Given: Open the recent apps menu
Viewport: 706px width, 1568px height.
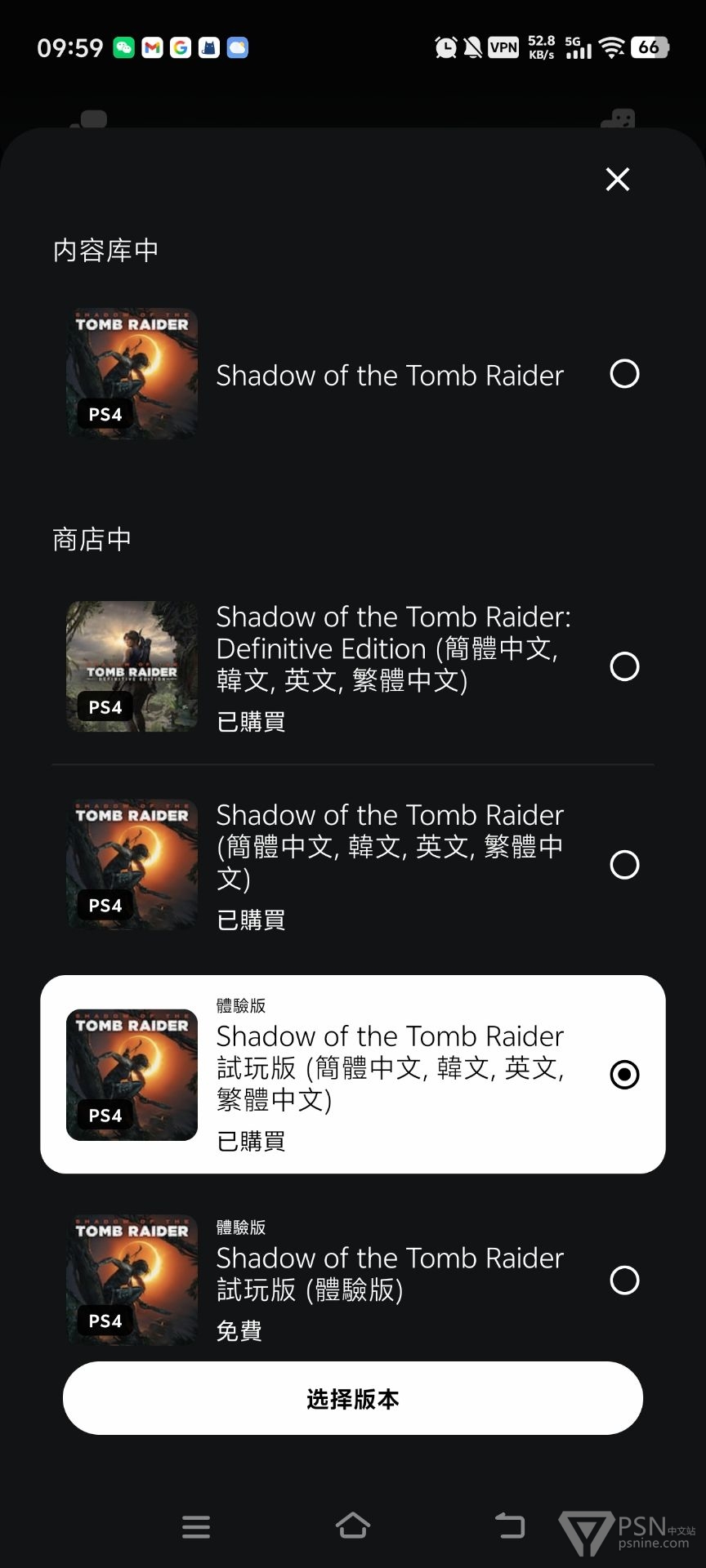Looking at the screenshot, I should coord(196,1526).
